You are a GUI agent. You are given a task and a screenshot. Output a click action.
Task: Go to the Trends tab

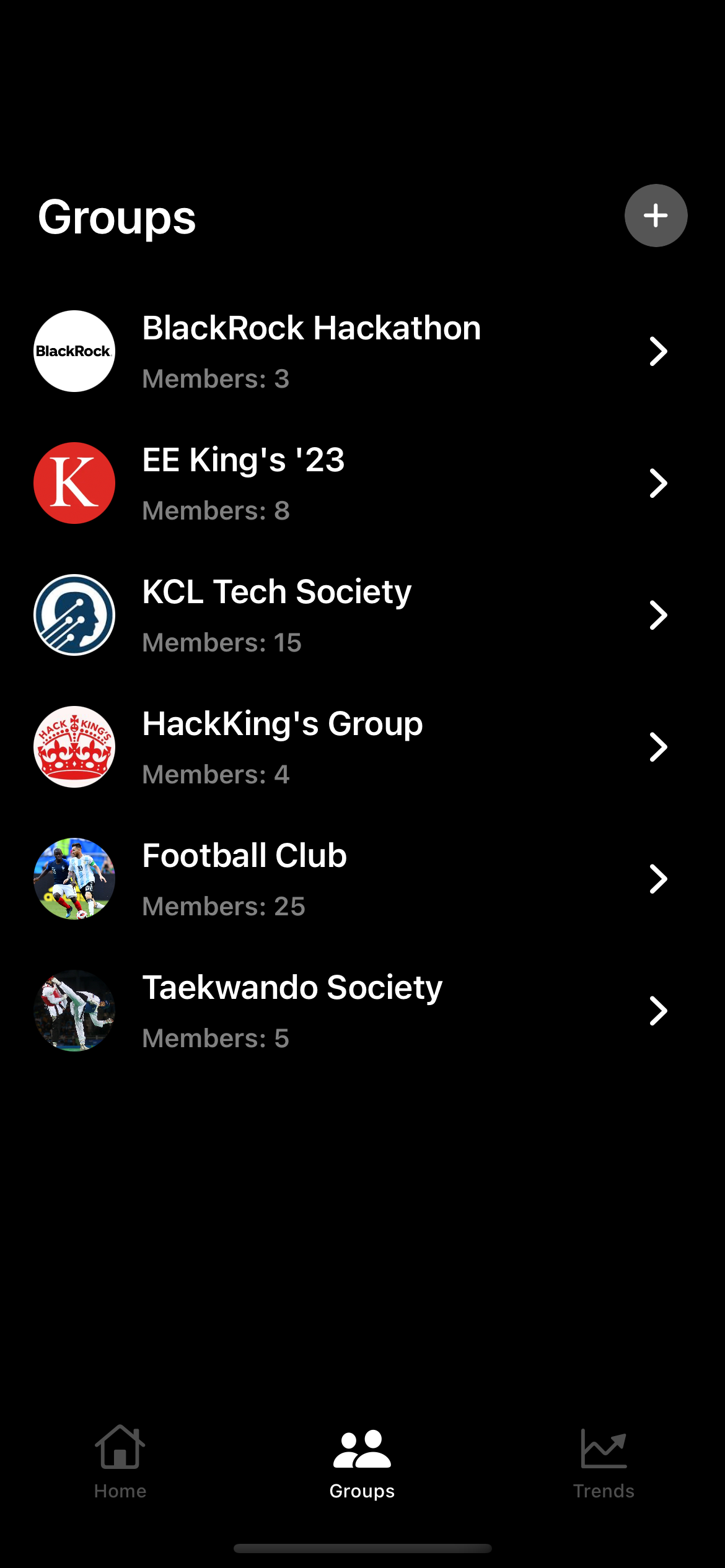(x=604, y=1461)
